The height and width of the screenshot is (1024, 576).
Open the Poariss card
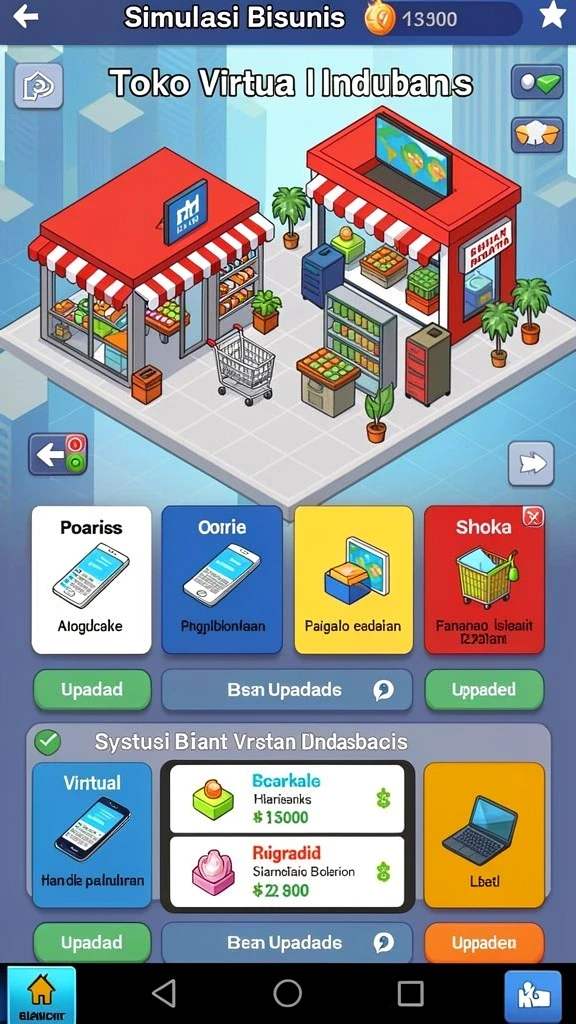91,580
